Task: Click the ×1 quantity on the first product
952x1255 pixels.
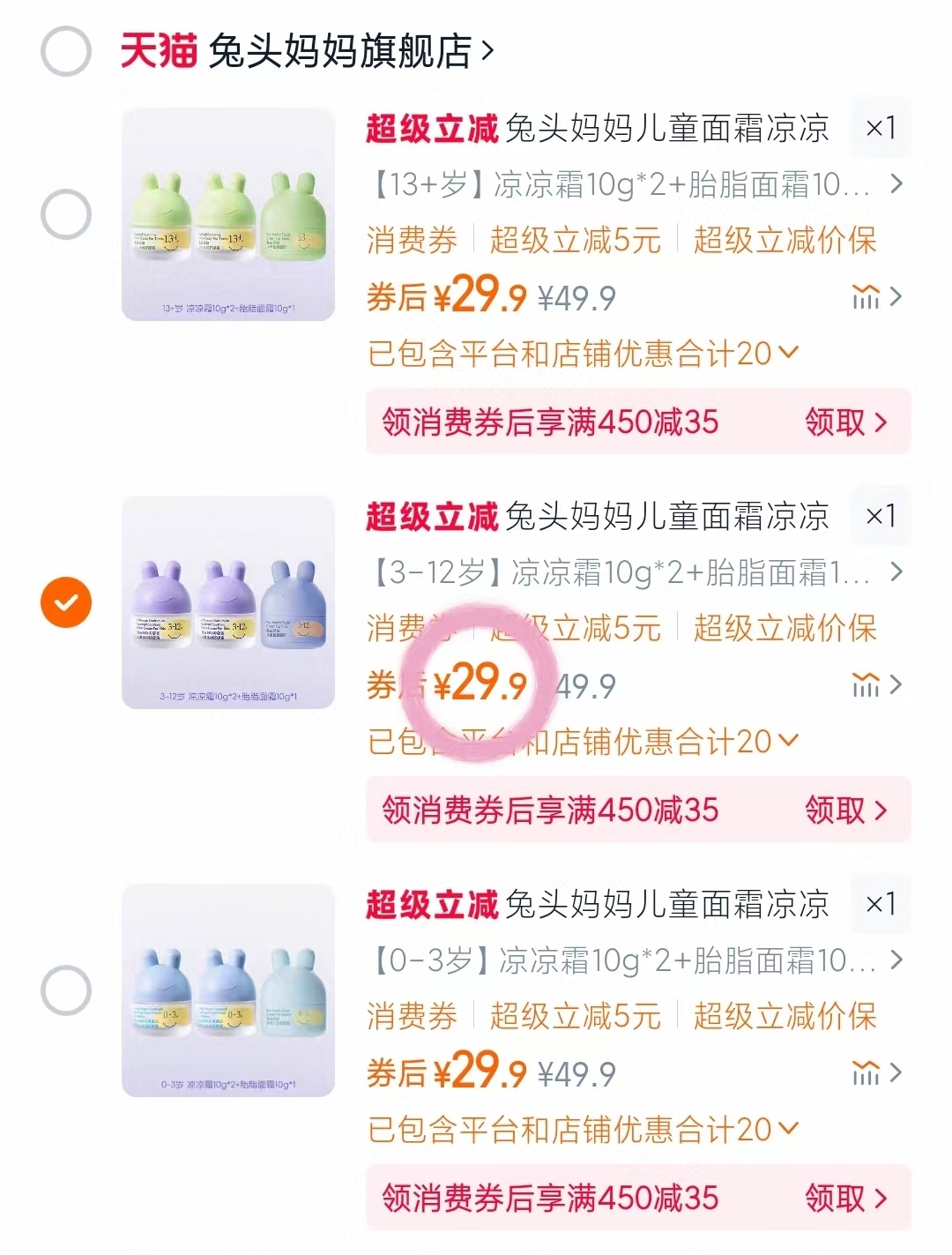Action: (x=881, y=129)
